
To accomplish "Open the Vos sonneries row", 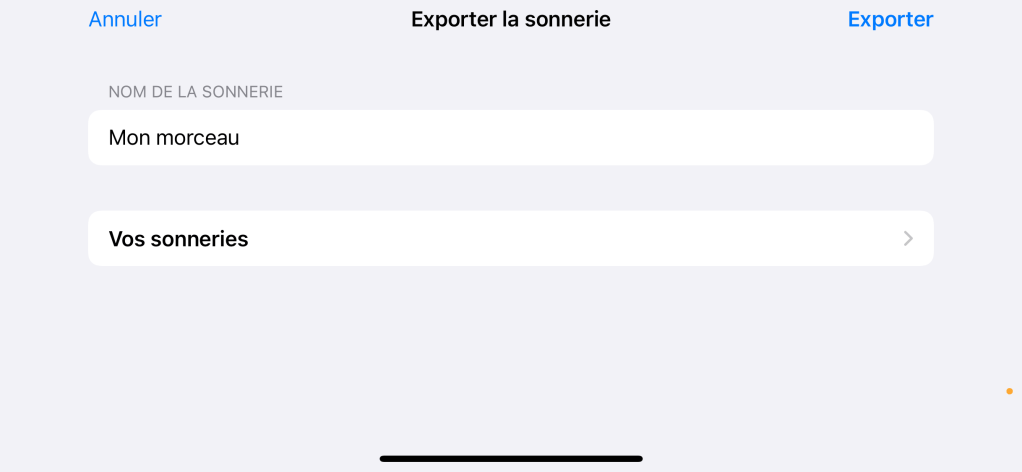I will pyautogui.click(x=510, y=239).
